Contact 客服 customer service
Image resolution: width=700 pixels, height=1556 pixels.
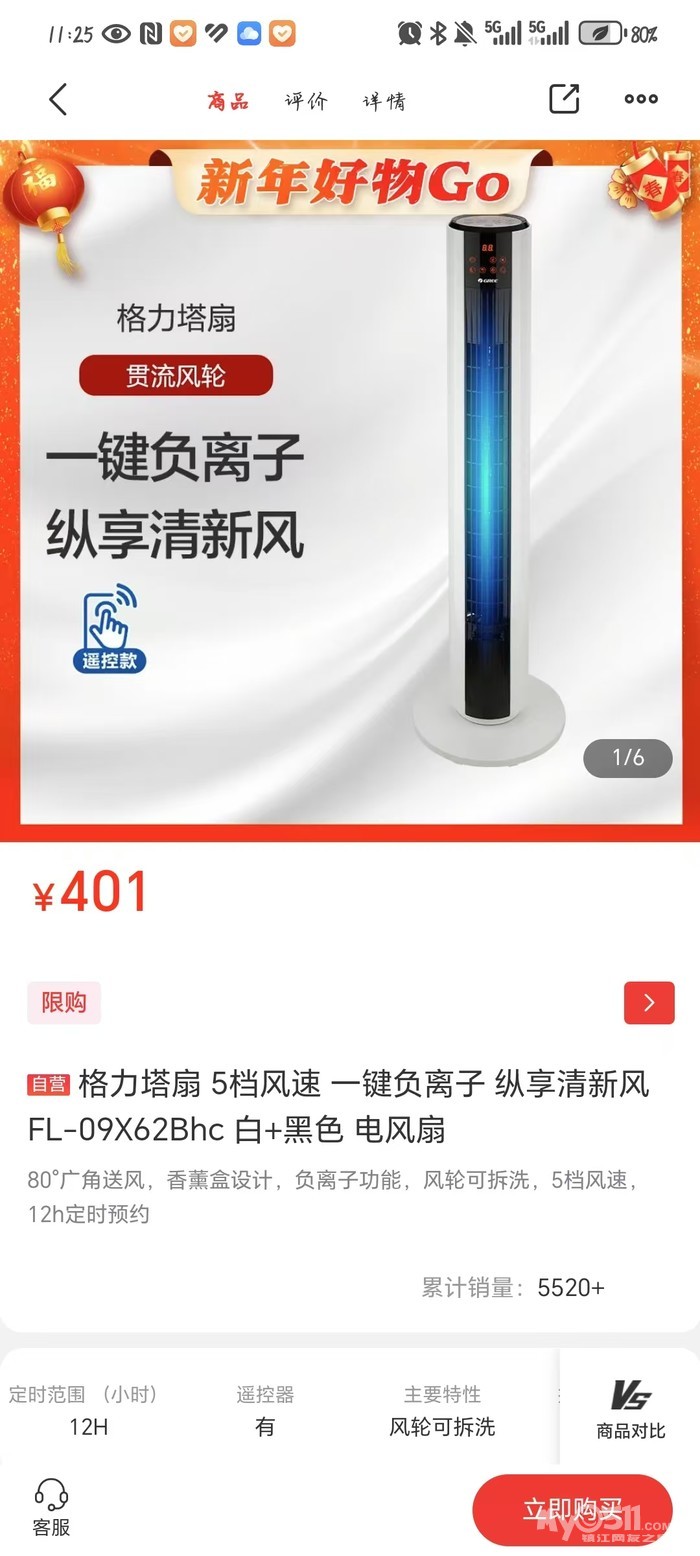(x=51, y=1508)
